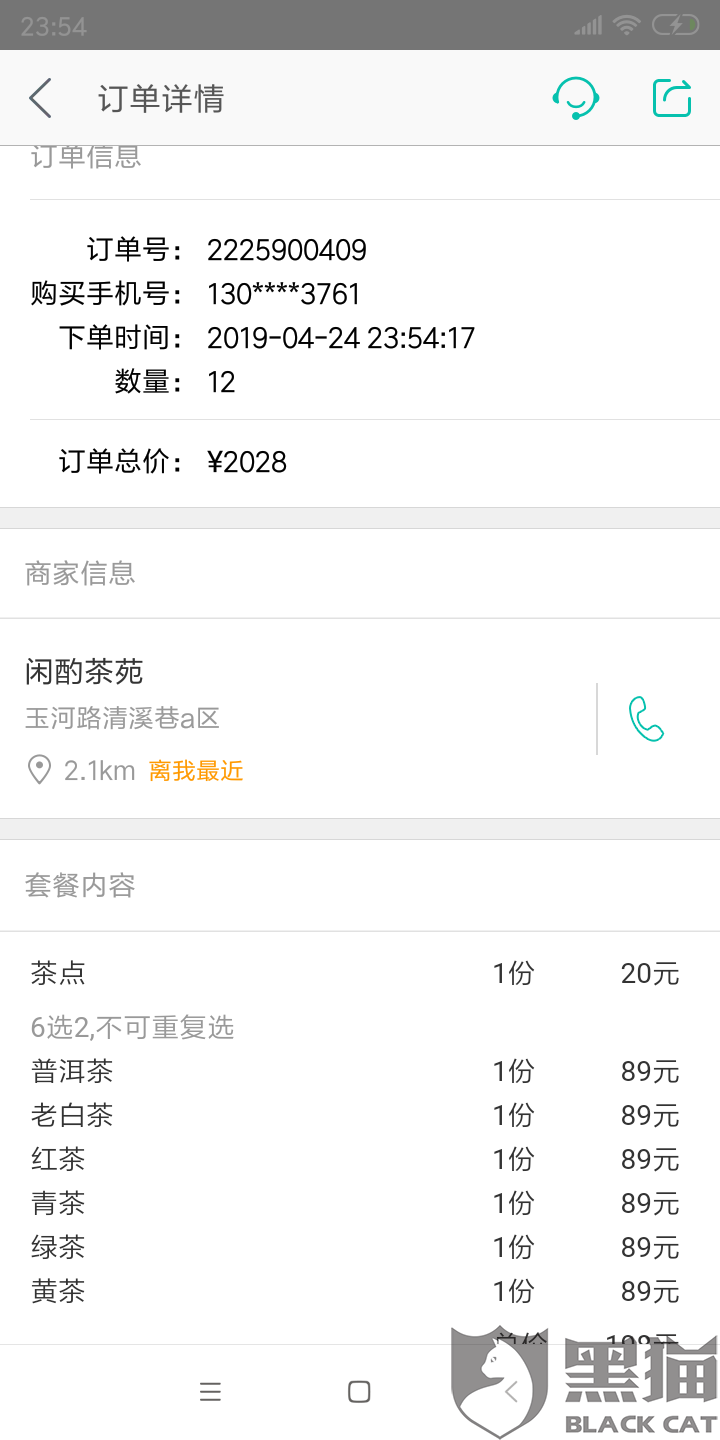Call the merchant 闲酌茶苑
The image size is (720, 1440).
(x=646, y=719)
